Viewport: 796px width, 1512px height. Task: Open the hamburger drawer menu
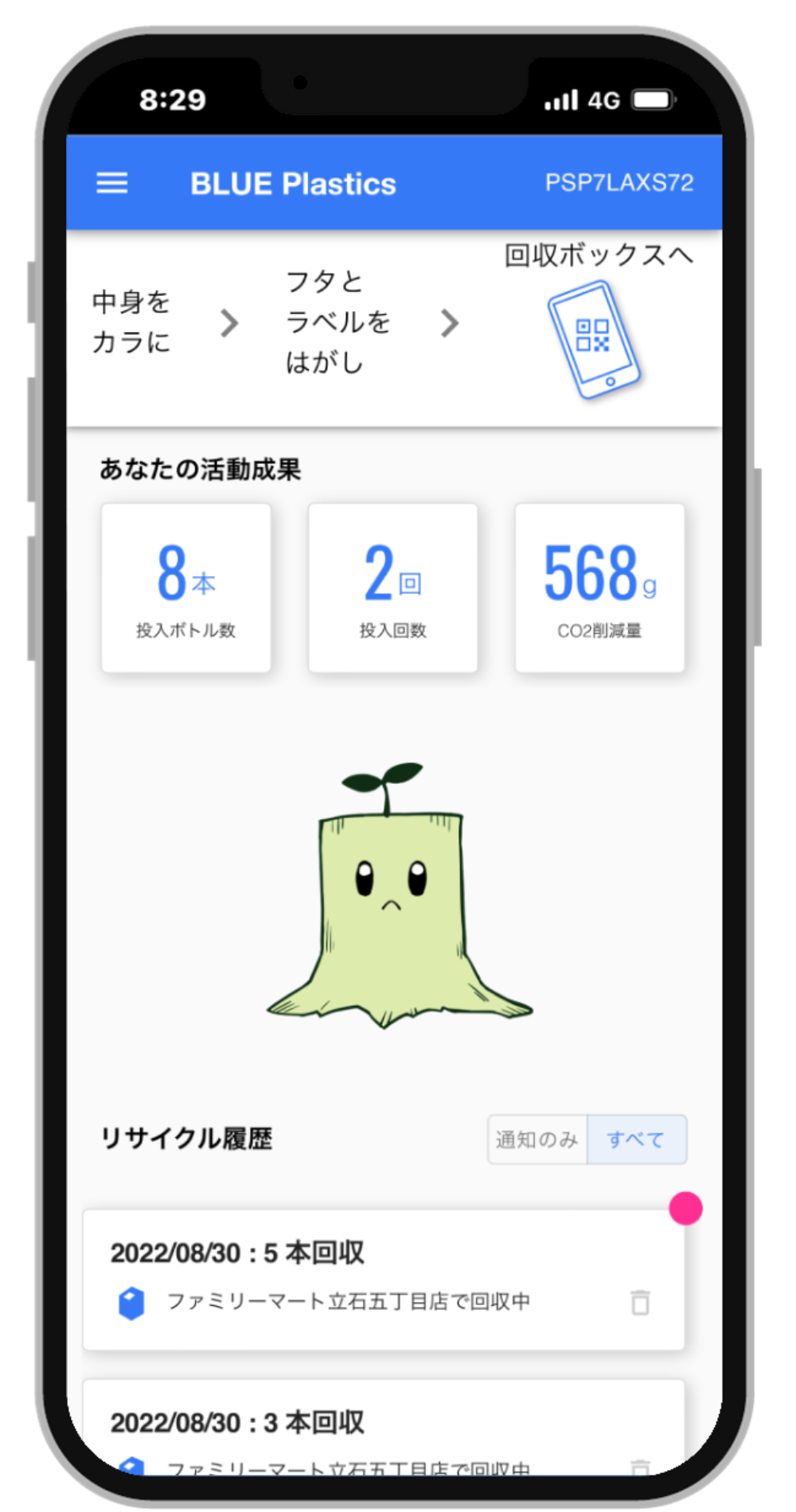tap(111, 184)
